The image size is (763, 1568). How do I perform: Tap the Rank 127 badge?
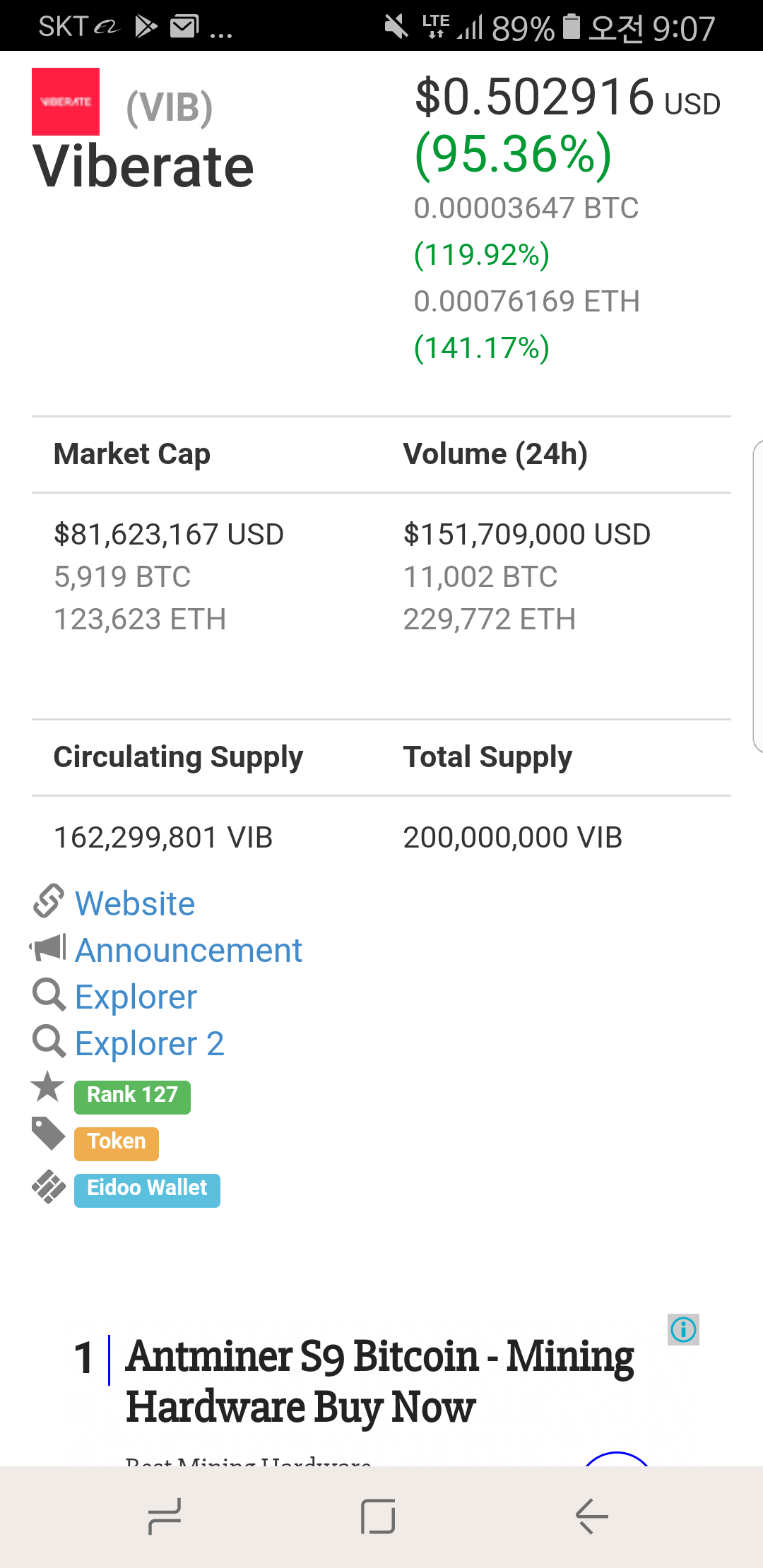tap(132, 1095)
